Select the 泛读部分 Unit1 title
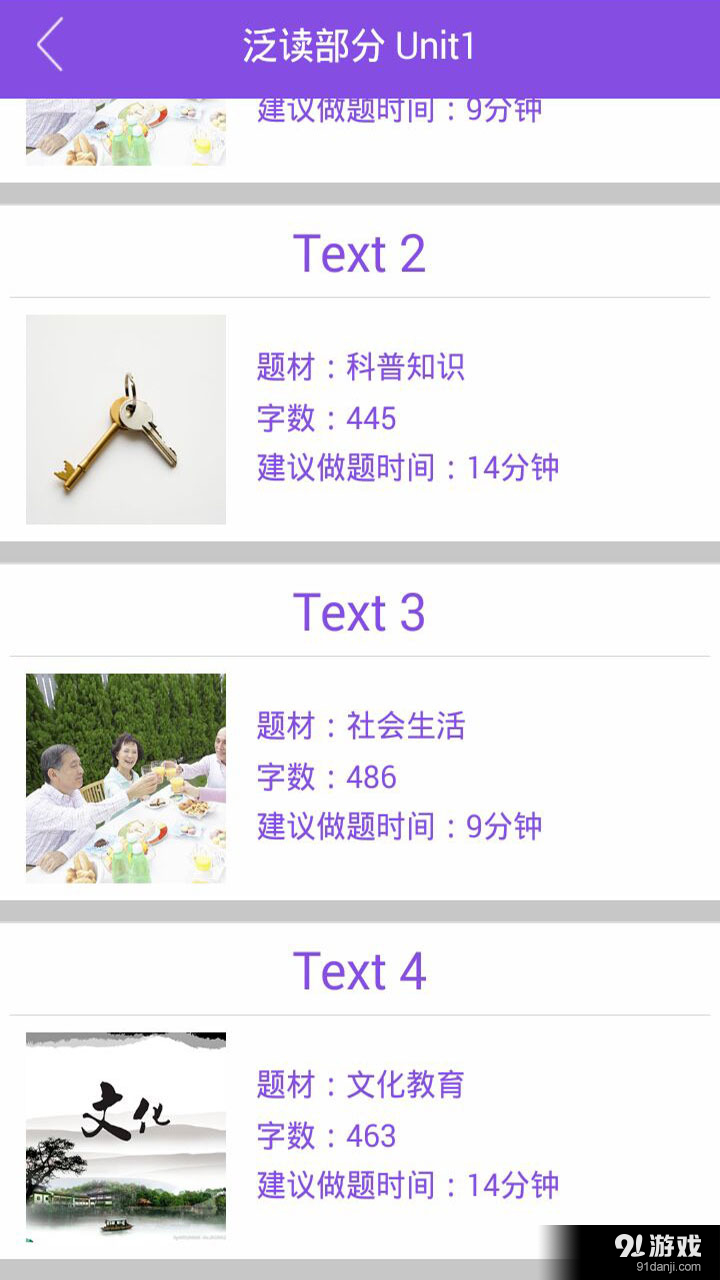Viewport: 720px width, 1280px height. tap(360, 44)
